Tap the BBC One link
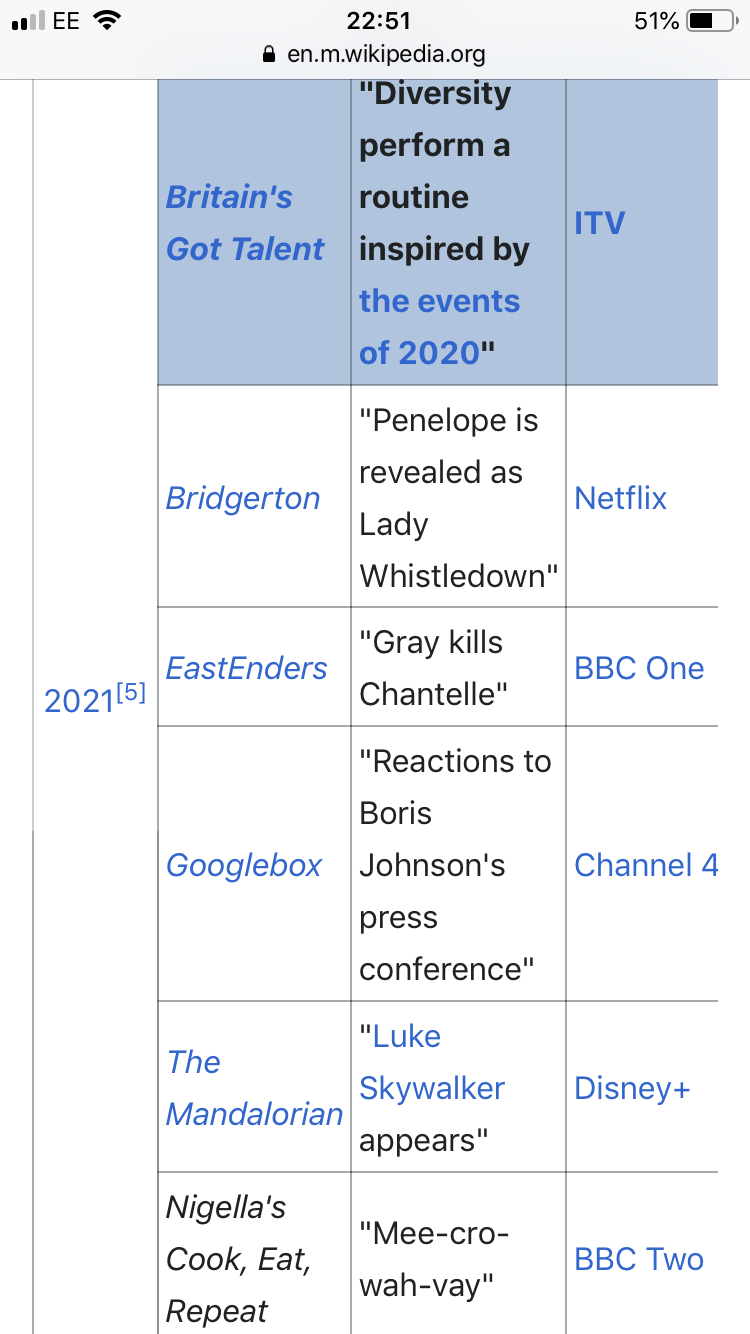The width and height of the screenshot is (750, 1334). pos(639,668)
